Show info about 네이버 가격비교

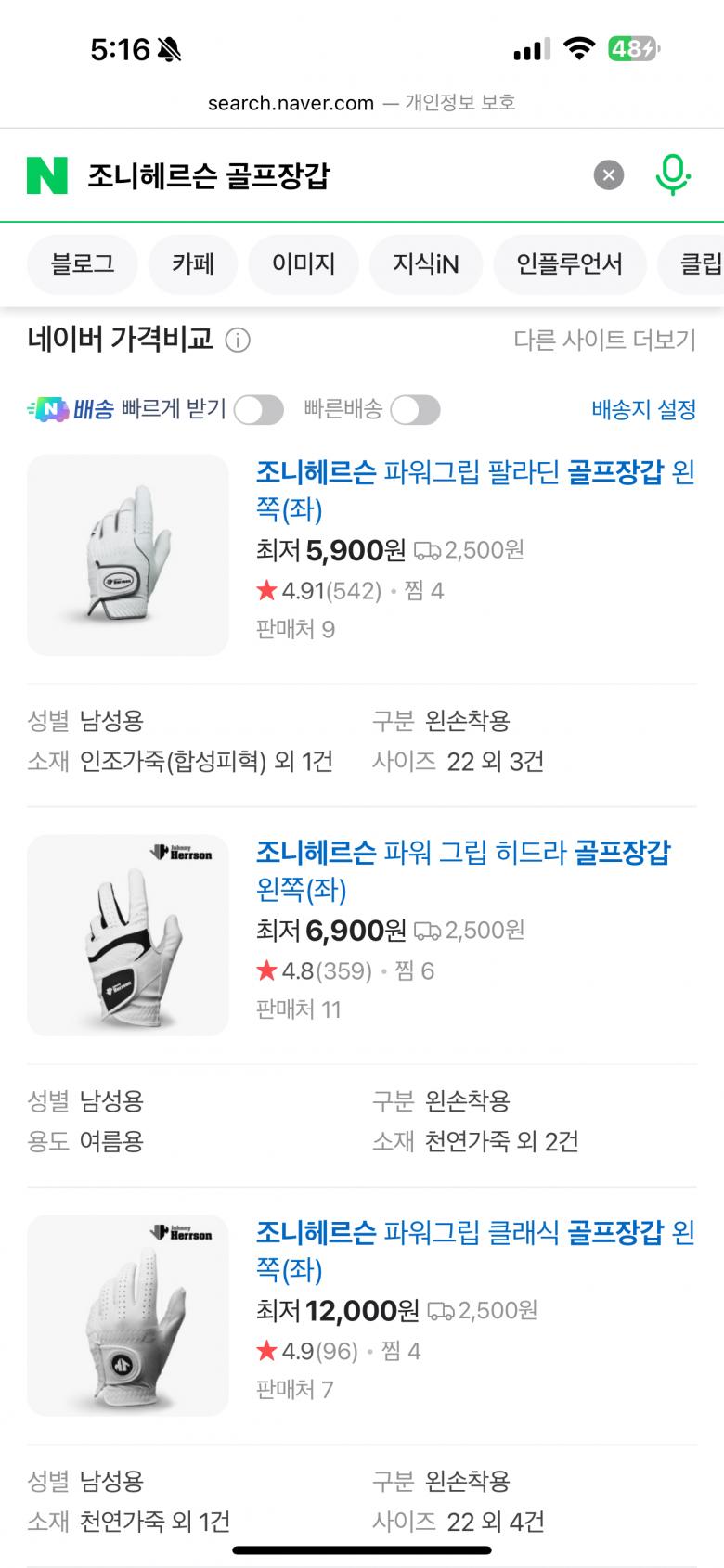point(239,341)
